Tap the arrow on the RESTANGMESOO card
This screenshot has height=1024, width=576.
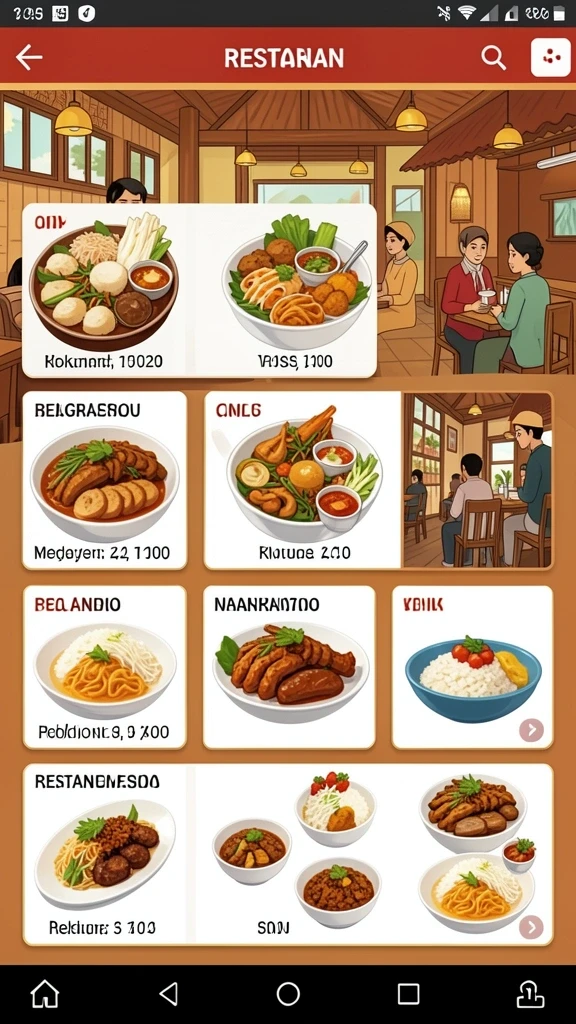(x=531, y=926)
